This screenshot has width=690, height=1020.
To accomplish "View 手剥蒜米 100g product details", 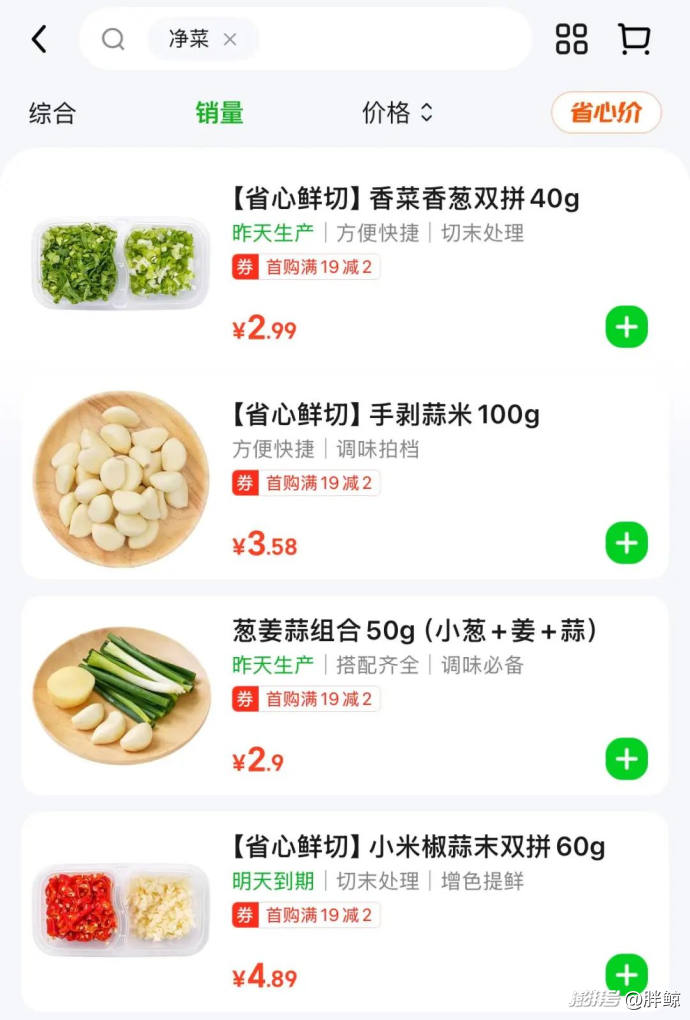I will pyautogui.click(x=385, y=414).
